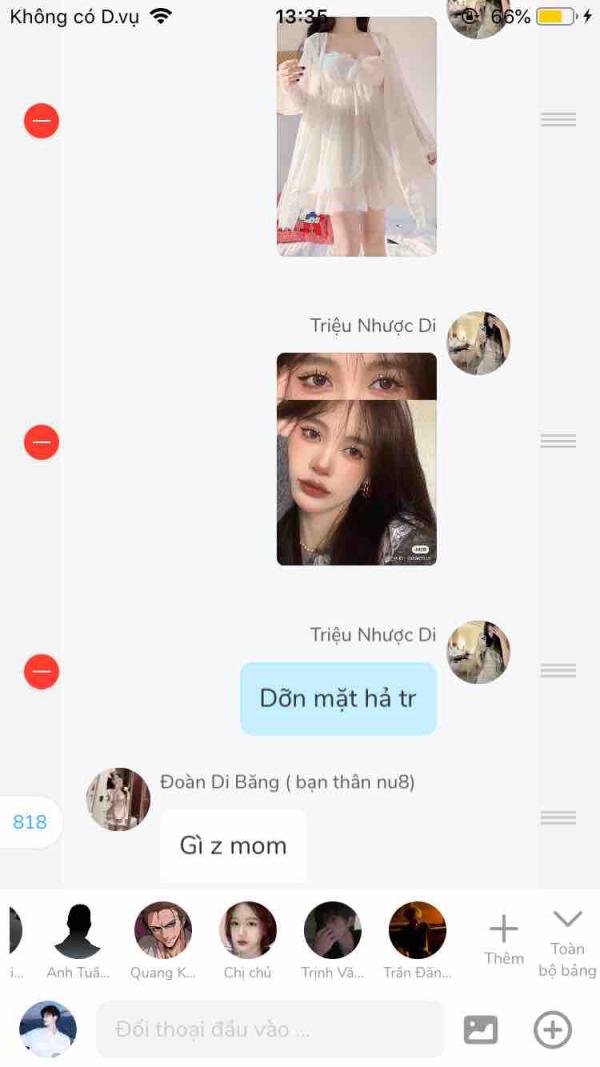Tap the "Gì z mom" message bubble
600x1067 pixels.
click(233, 846)
